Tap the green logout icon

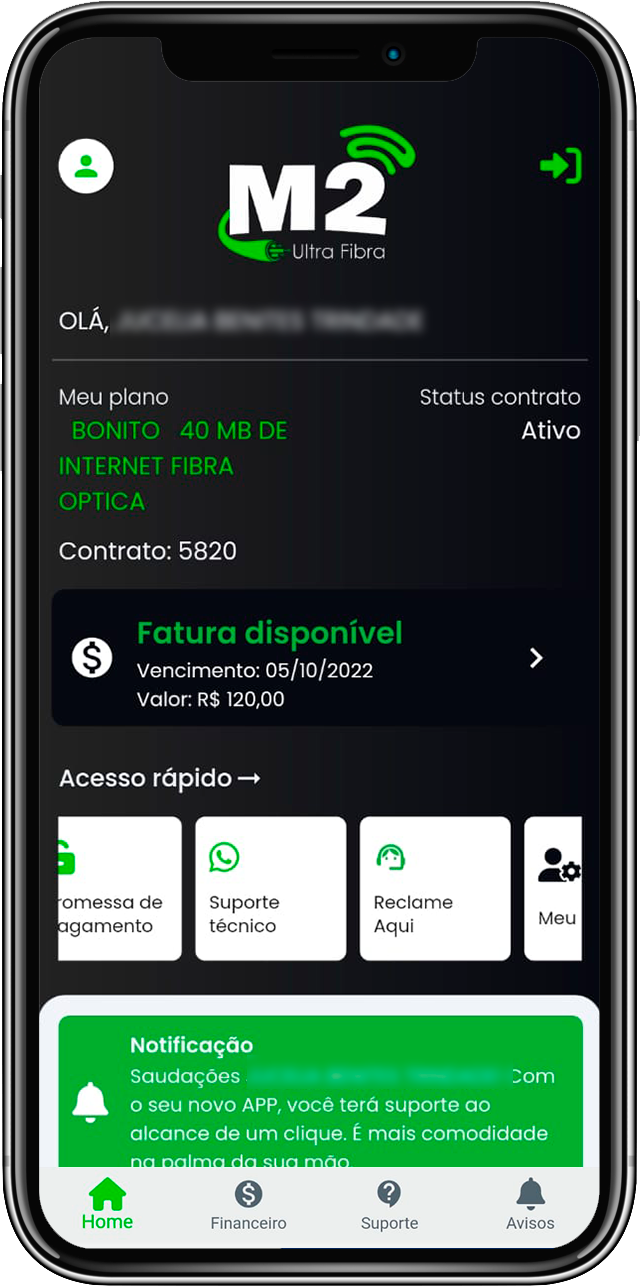(x=560, y=165)
